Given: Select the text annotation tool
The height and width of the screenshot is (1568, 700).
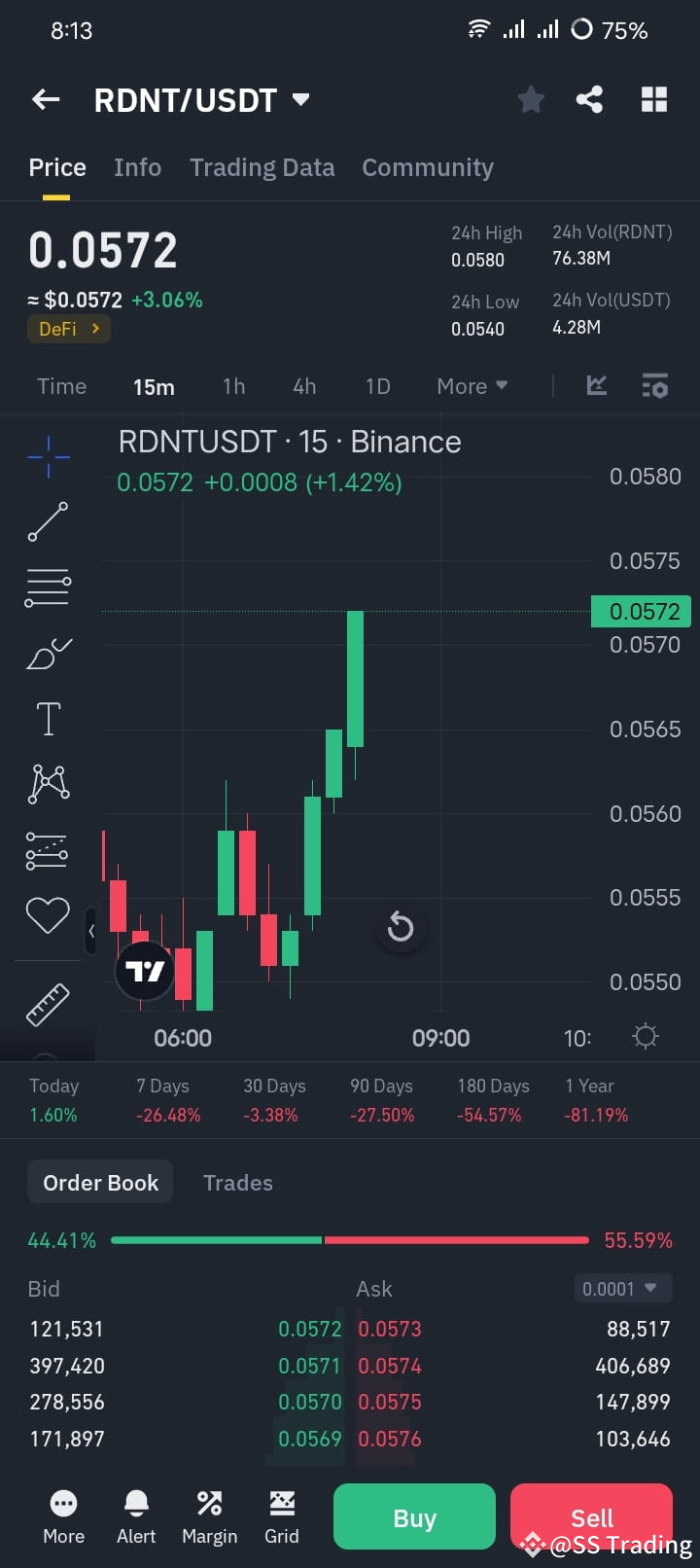Looking at the screenshot, I should (x=48, y=718).
